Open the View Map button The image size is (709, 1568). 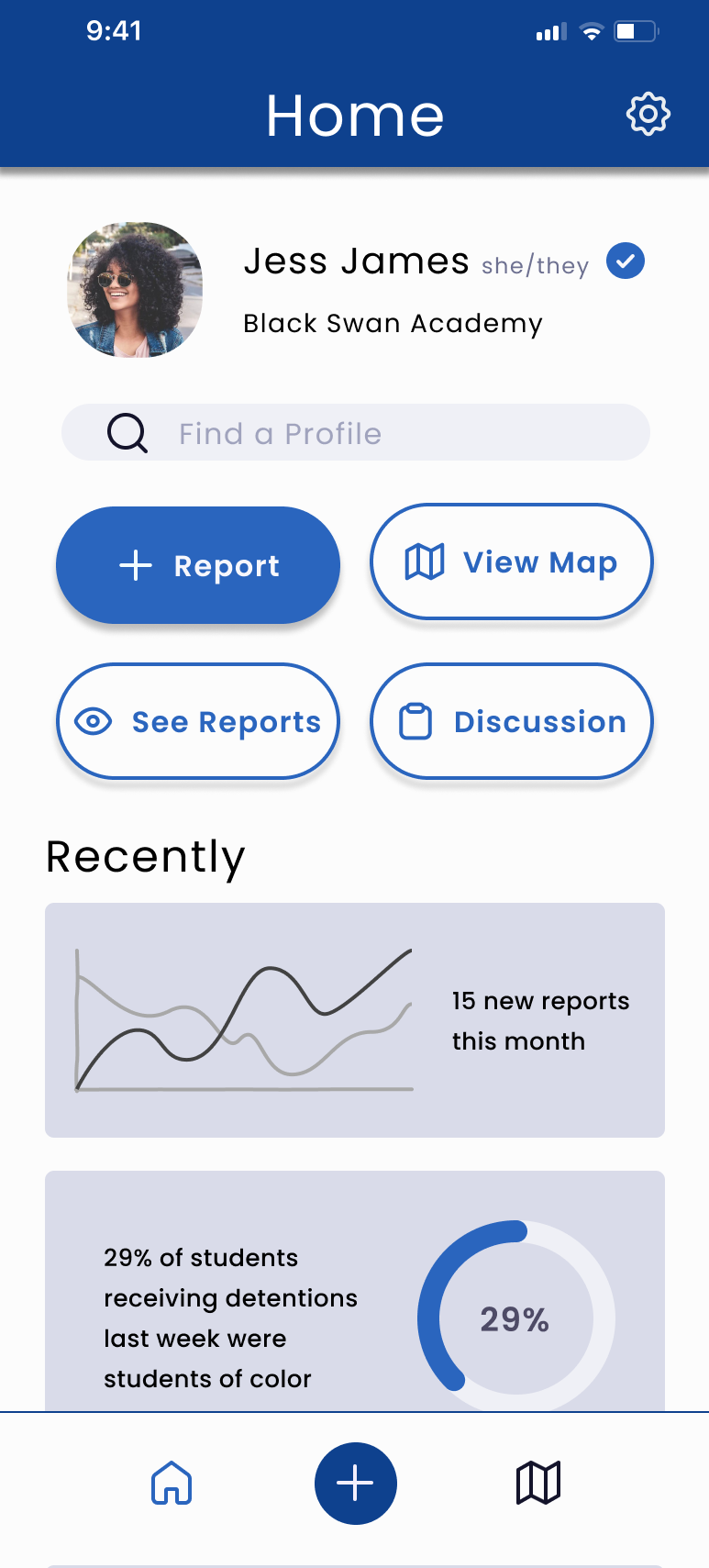click(512, 562)
